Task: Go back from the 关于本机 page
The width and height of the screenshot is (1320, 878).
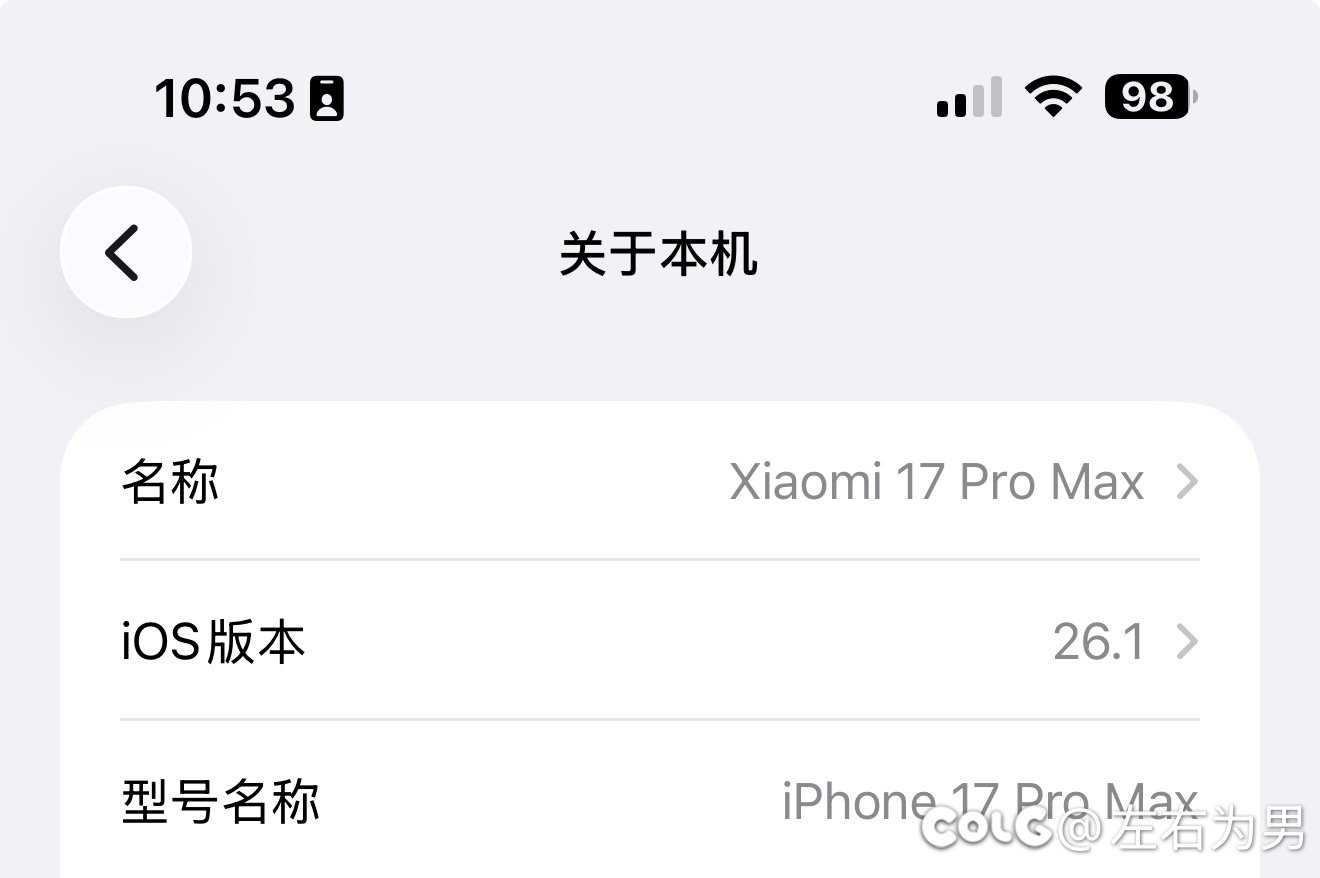Action: coord(125,252)
